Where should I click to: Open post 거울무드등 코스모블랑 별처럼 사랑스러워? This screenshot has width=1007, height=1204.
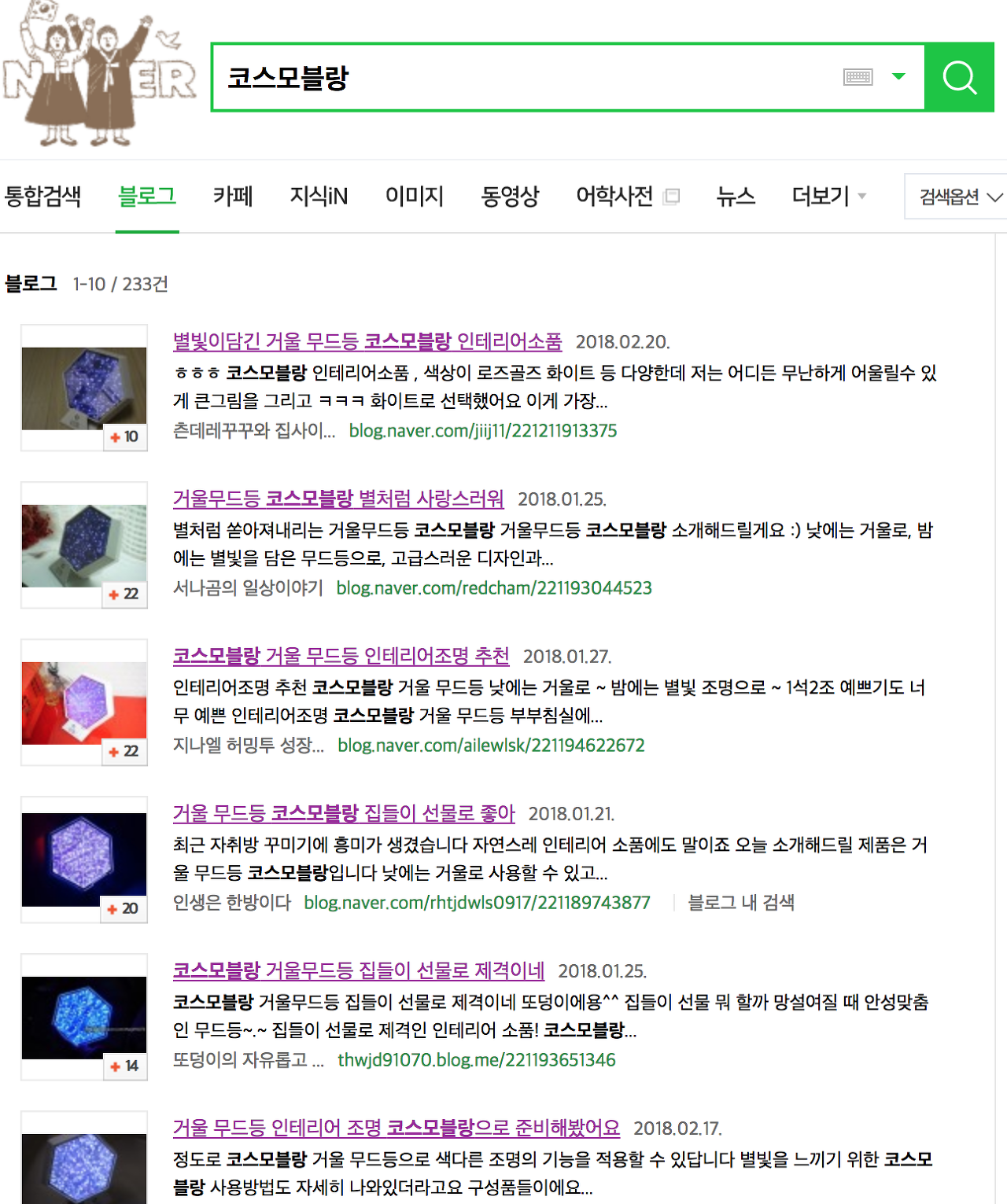pyautogui.click(x=338, y=499)
